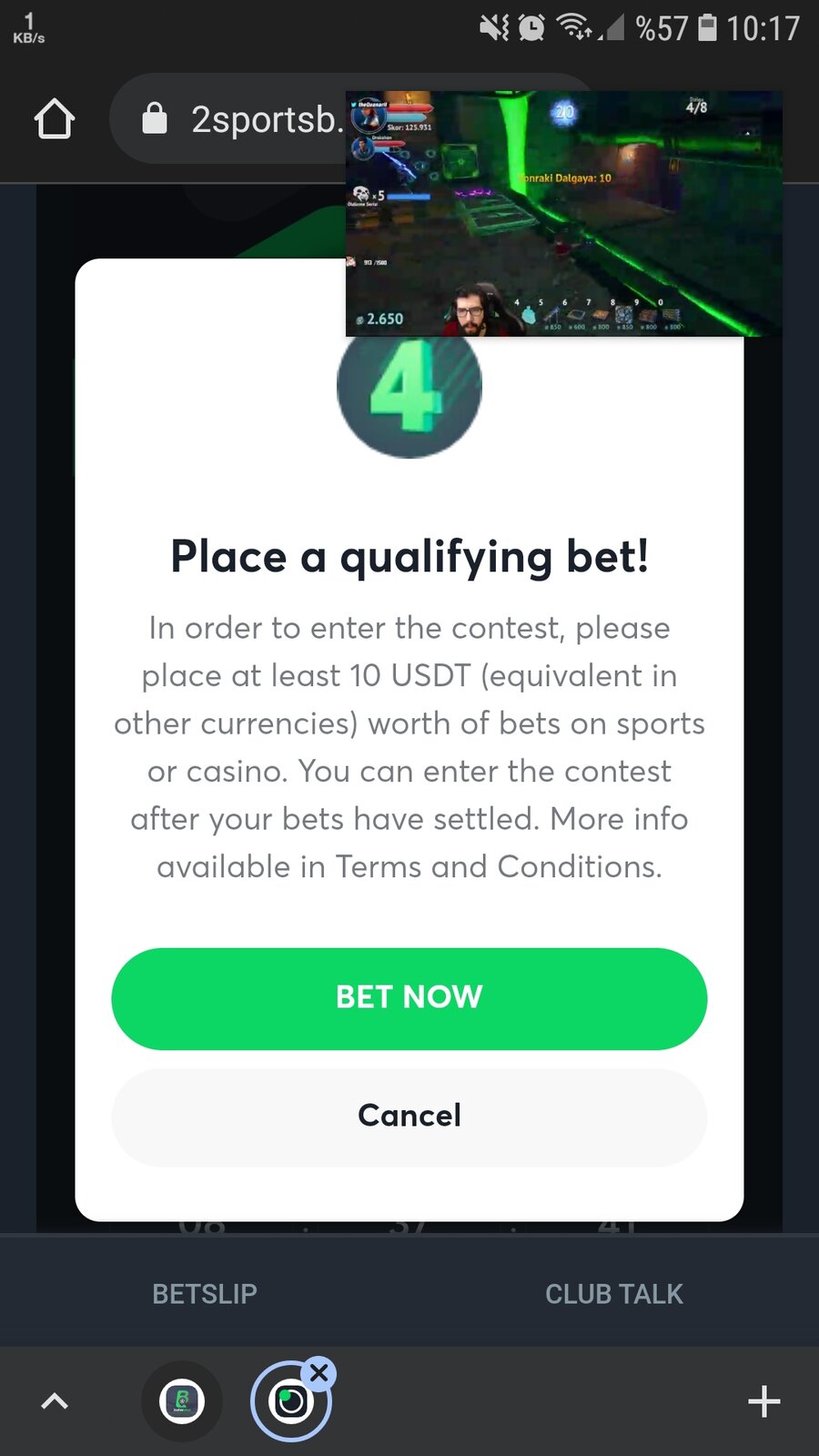Expand the bottom tab bar chevron

tap(55, 1401)
